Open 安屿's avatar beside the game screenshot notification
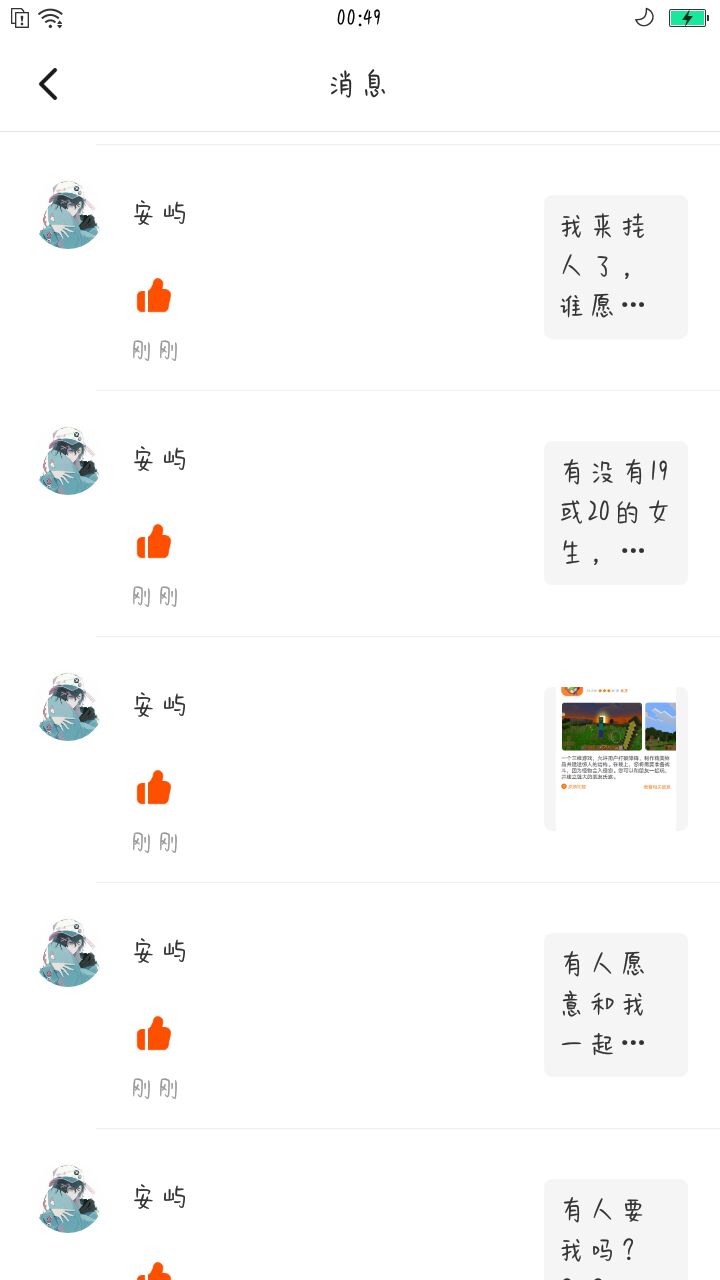The height and width of the screenshot is (1280, 720). tap(69, 707)
